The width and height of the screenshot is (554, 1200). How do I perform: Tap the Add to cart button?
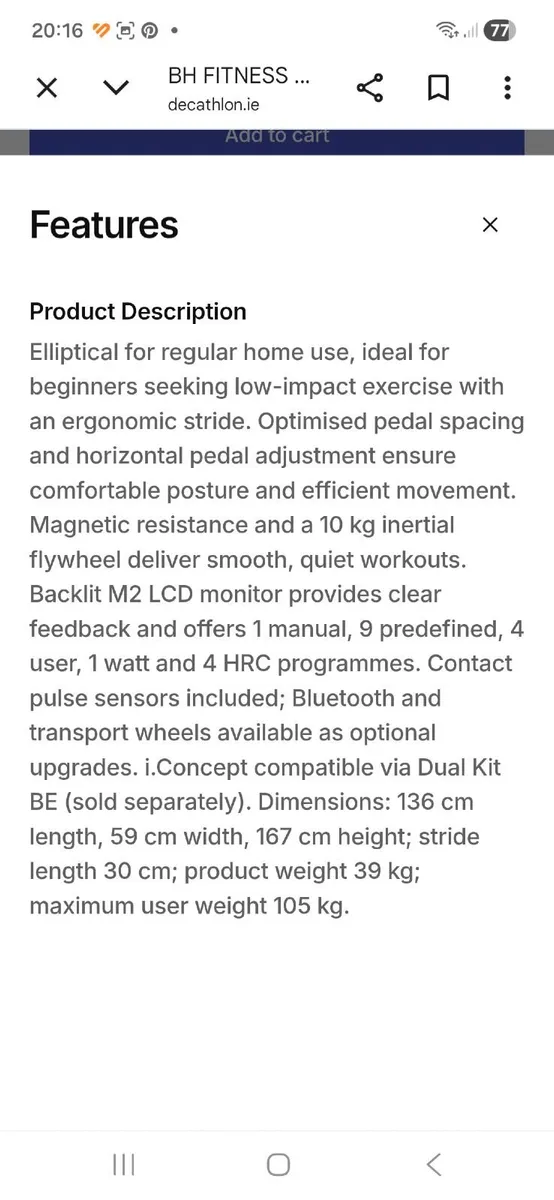pos(277,141)
